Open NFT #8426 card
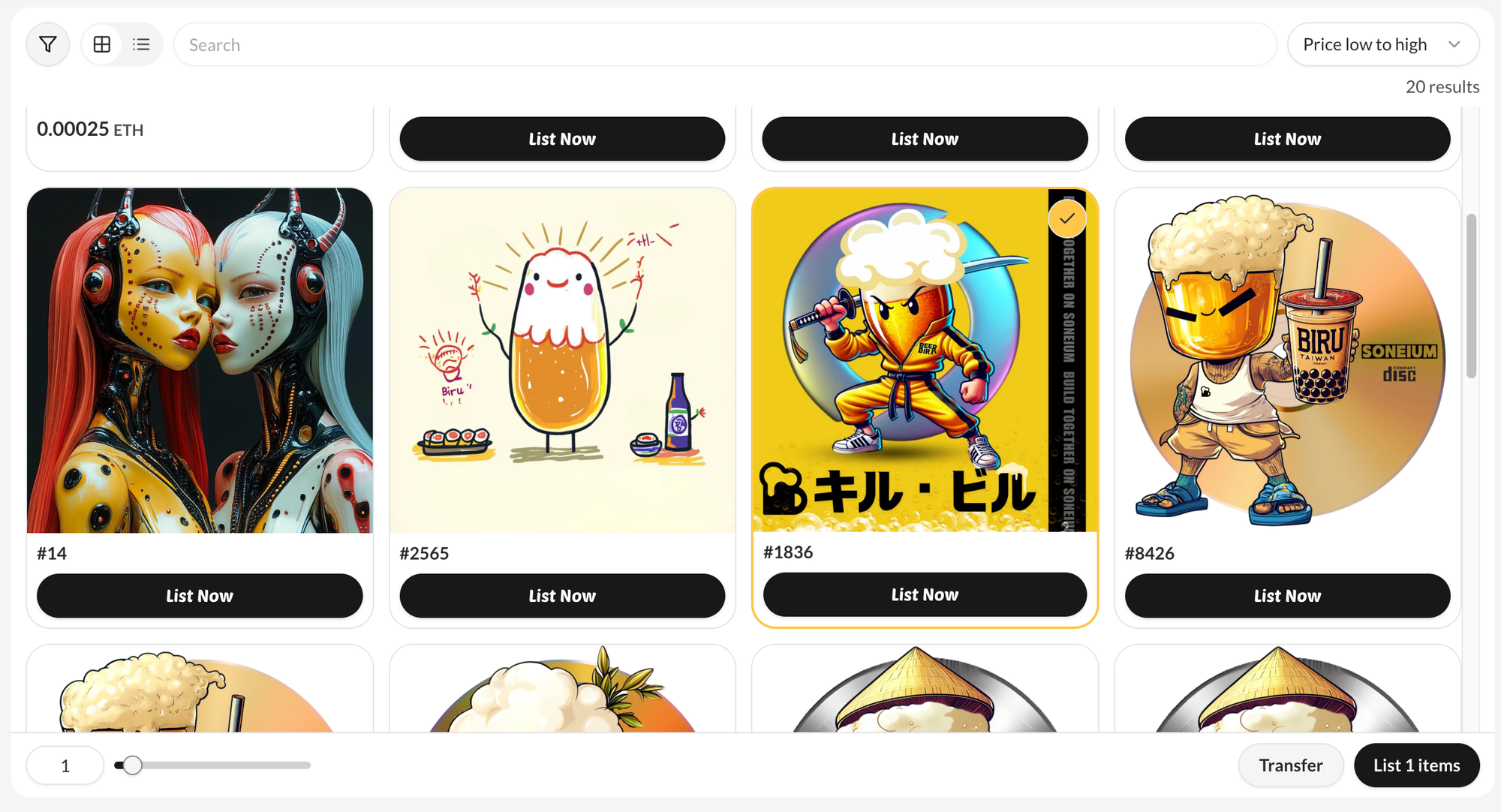This screenshot has height=812, width=1501. pos(1287,360)
